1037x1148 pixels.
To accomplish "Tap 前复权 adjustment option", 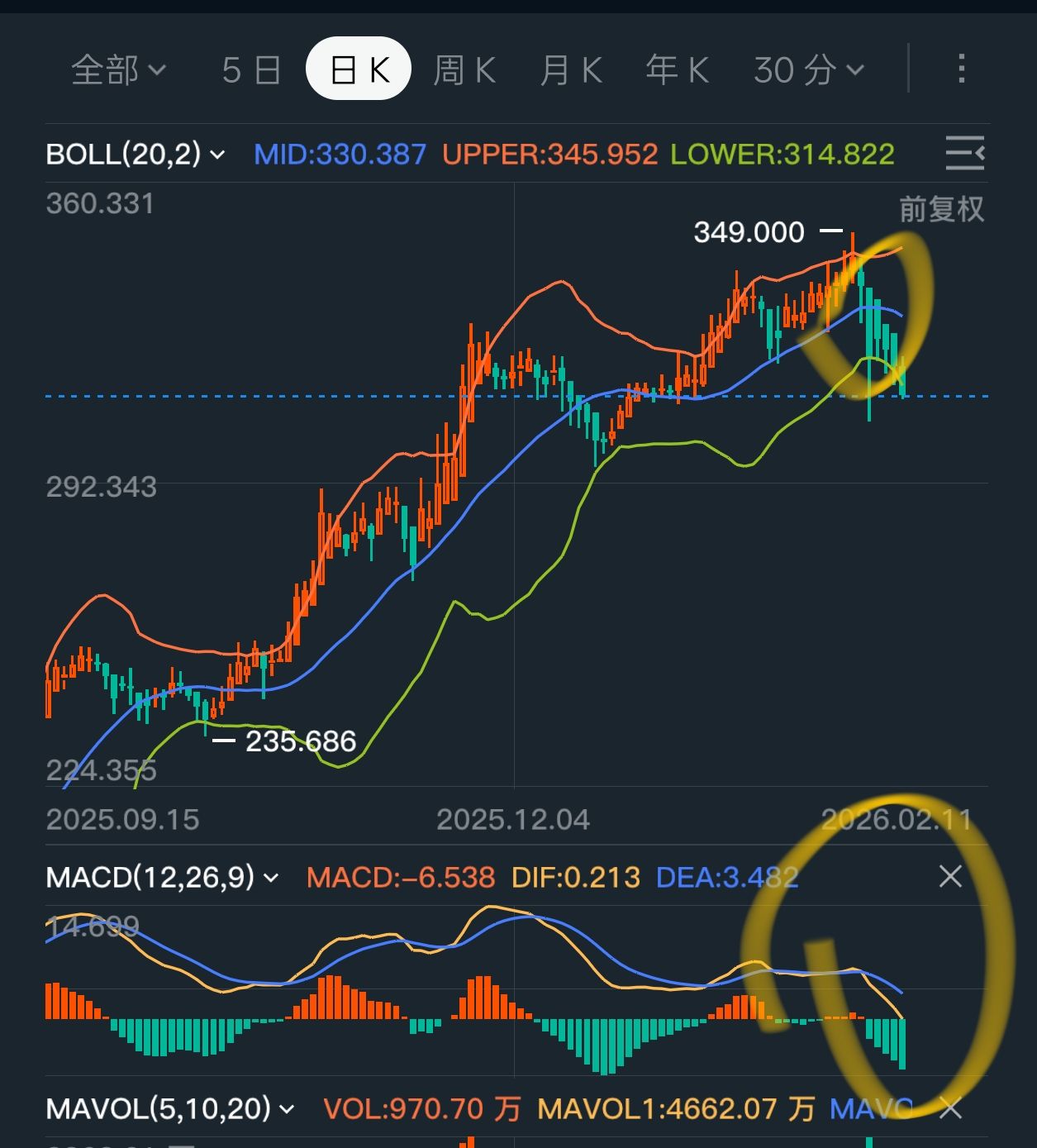I will [941, 209].
